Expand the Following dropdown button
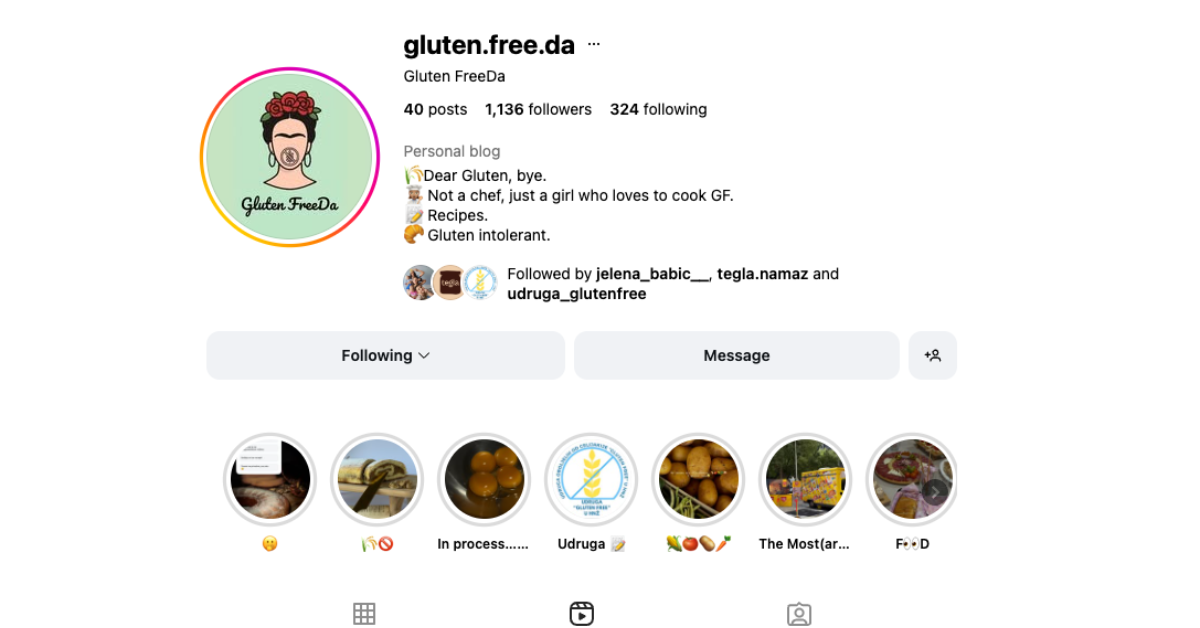Image resolution: width=1200 pixels, height=628 pixels. click(385, 355)
